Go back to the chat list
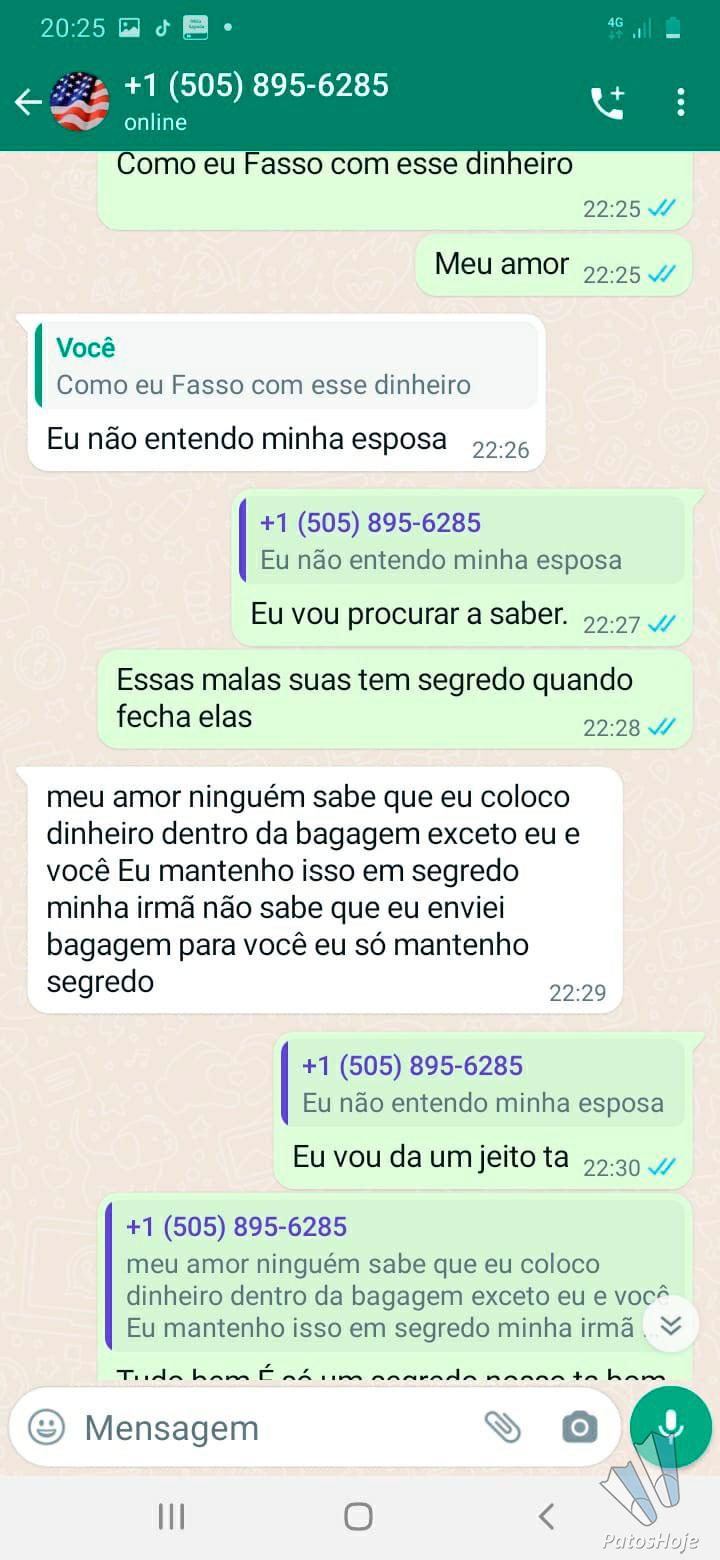Image resolution: width=720 pixels, height=1560 pixels. pos(28,102)
